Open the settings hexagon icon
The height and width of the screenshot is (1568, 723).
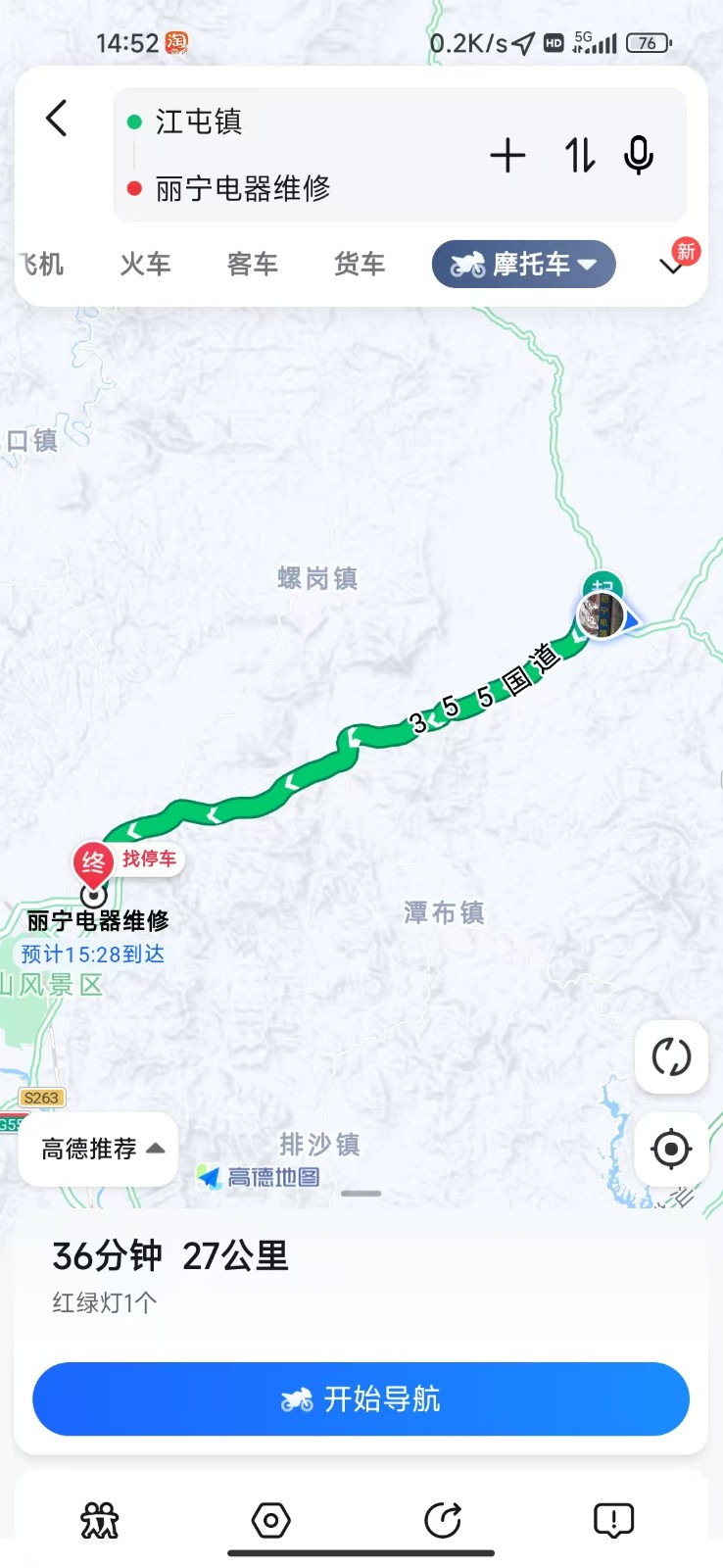271,1520
